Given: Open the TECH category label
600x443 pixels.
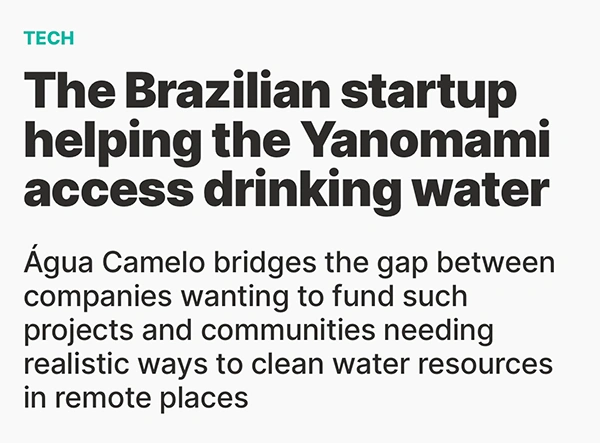Looking at the screenshot, I should [48, 39].
